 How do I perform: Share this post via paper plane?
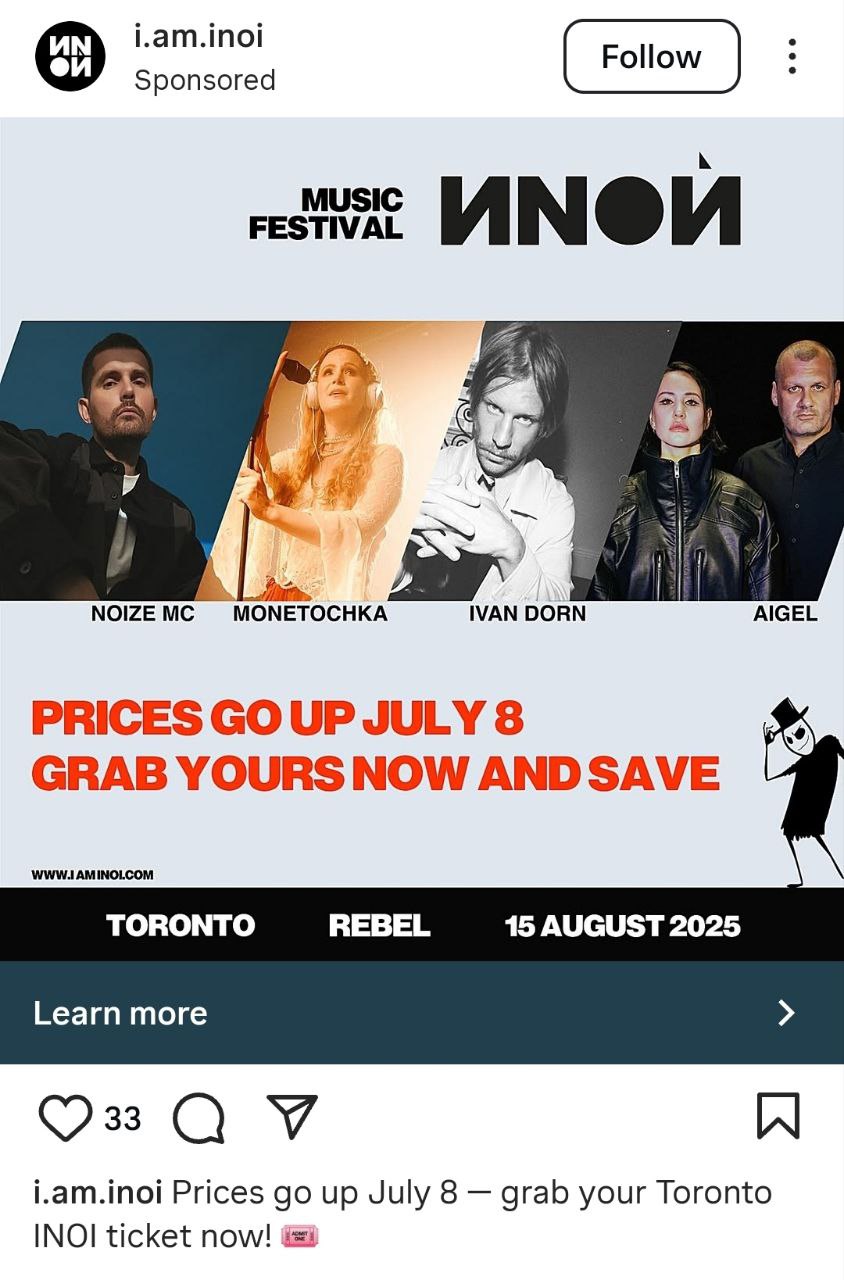[x=292, y=1116]
